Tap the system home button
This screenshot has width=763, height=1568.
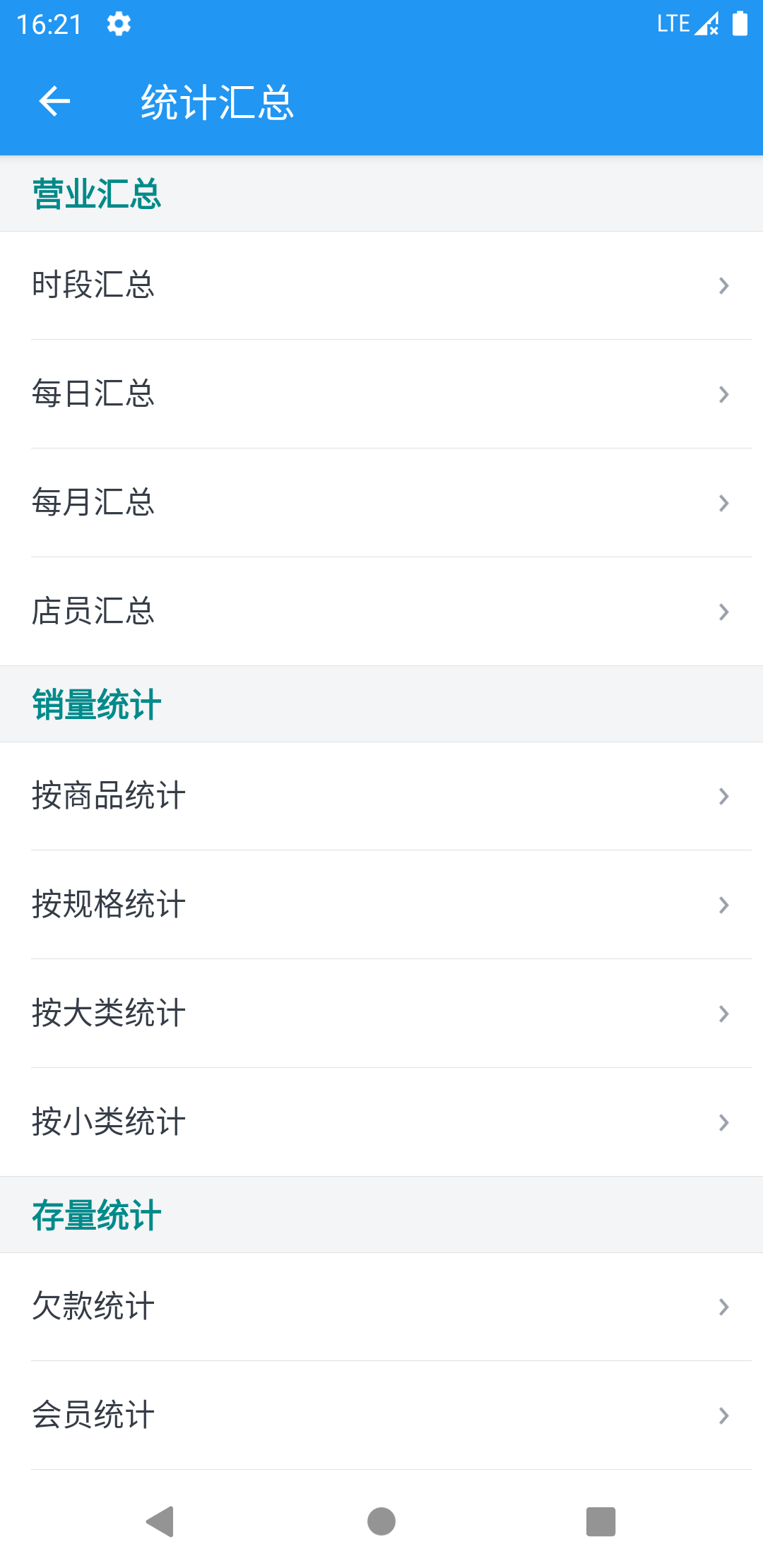pos(381,1521)
